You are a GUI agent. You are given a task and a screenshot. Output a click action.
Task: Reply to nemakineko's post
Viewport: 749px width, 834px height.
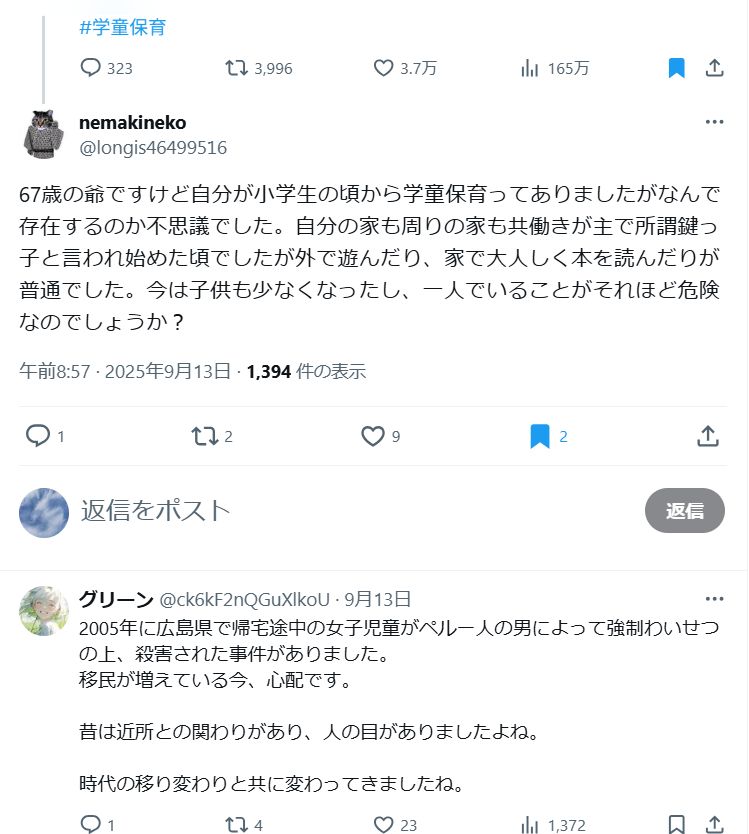tap(38, 436)
